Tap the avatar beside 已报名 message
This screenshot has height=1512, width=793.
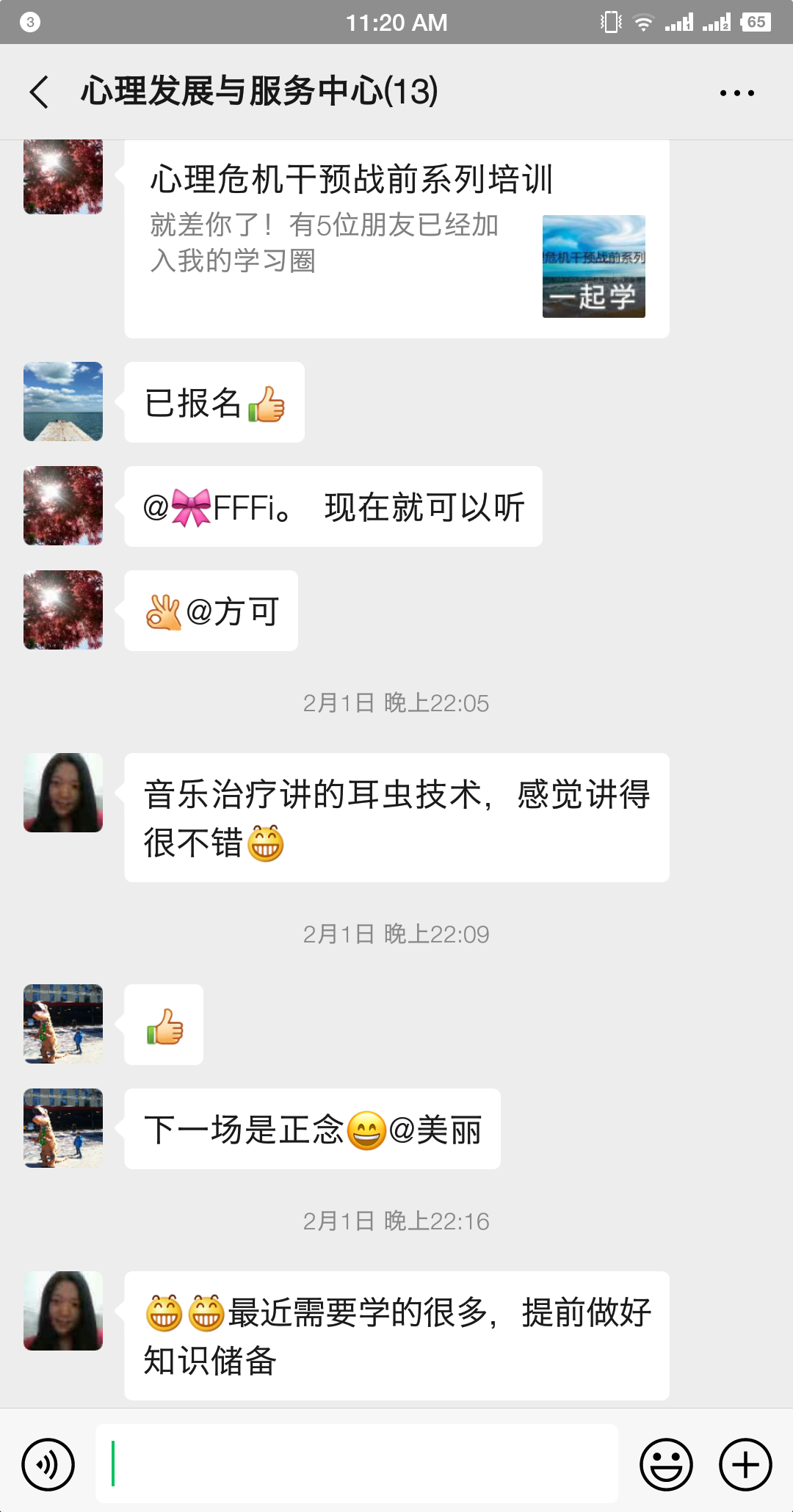[x=63, y=401]
